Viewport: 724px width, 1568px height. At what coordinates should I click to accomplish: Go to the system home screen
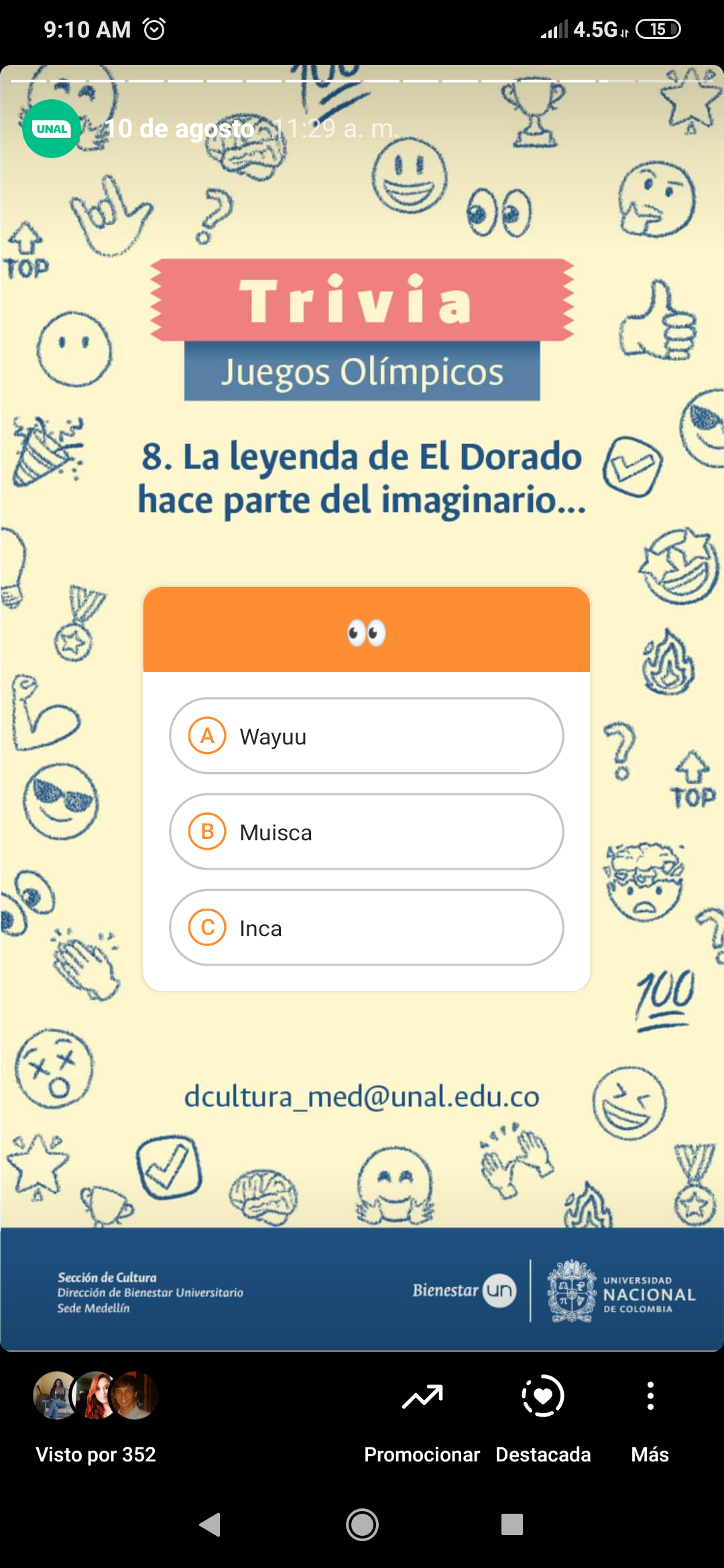click(x=362, y=1524)
